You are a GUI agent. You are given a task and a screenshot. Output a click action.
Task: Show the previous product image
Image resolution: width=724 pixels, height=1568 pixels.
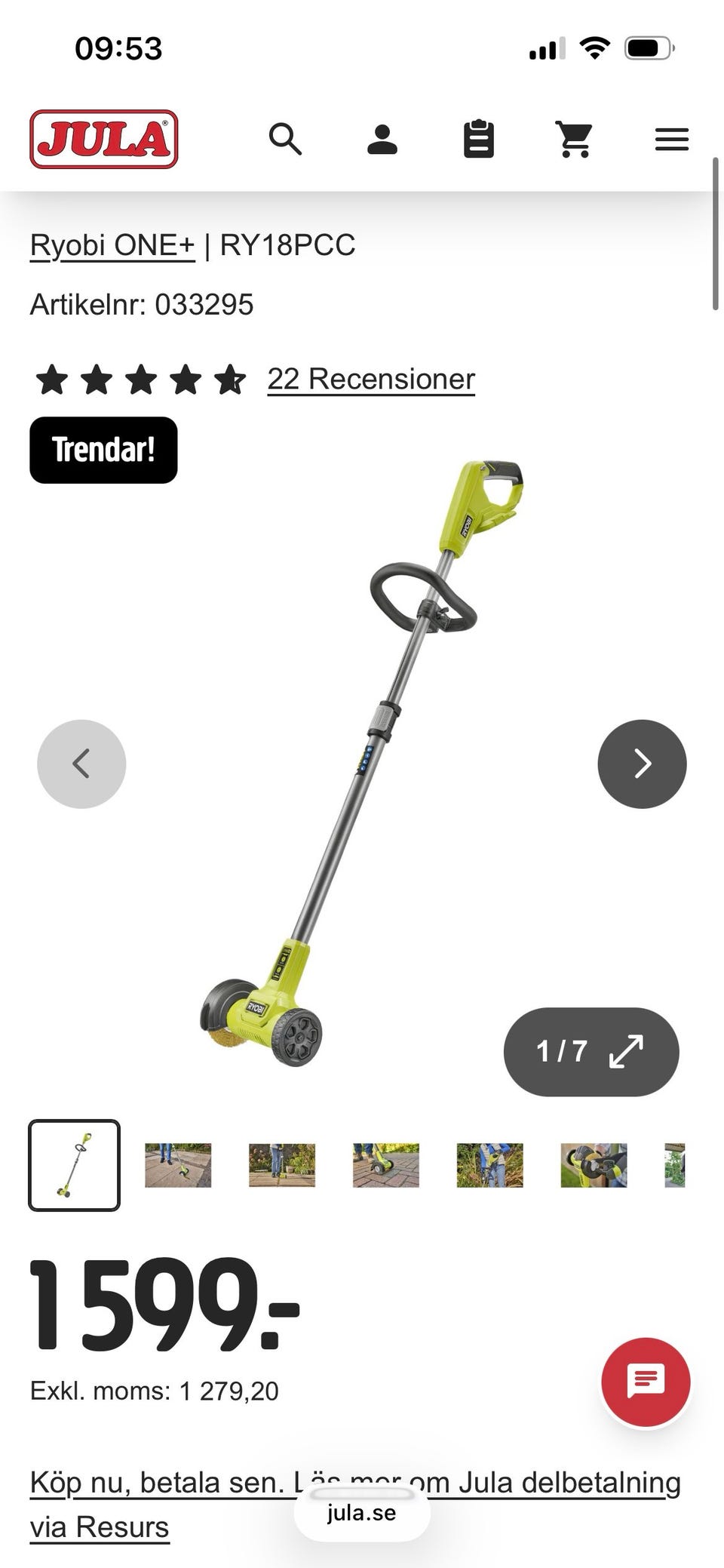81,764
